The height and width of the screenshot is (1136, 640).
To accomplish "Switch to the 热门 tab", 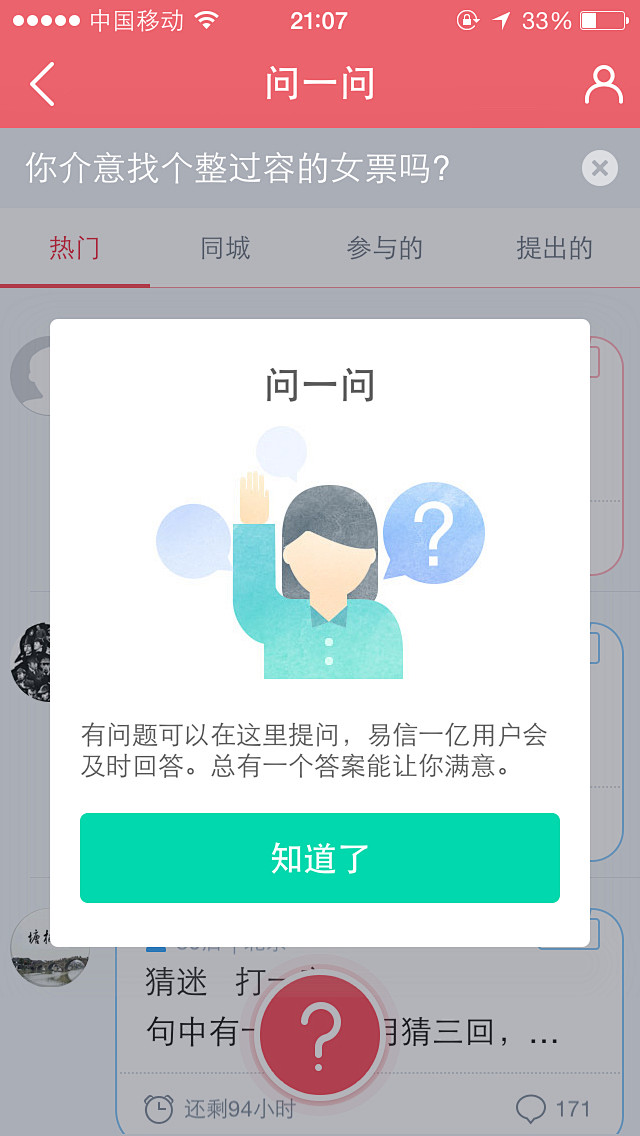I will click(75, 248).
